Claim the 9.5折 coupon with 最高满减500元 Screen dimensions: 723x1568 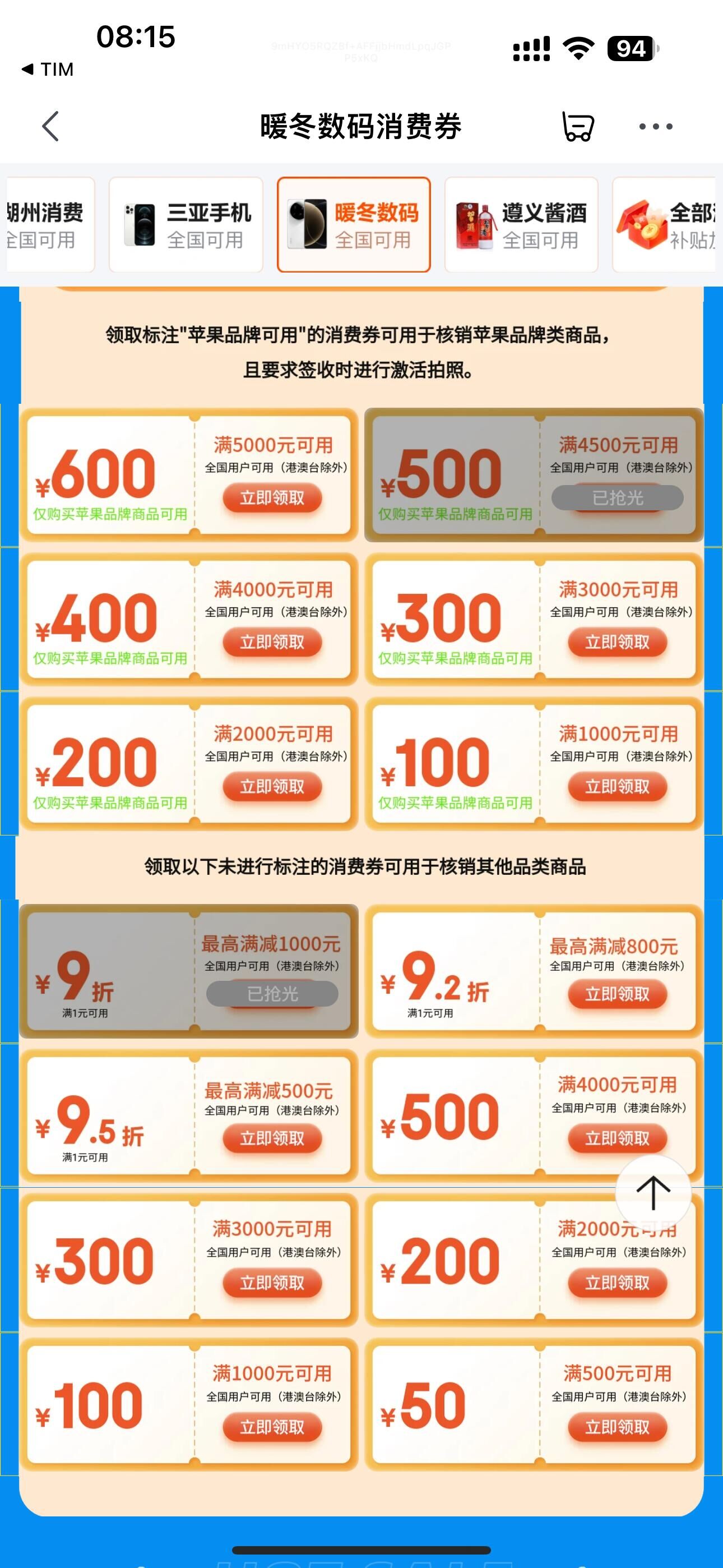[x=272, y=1138]
